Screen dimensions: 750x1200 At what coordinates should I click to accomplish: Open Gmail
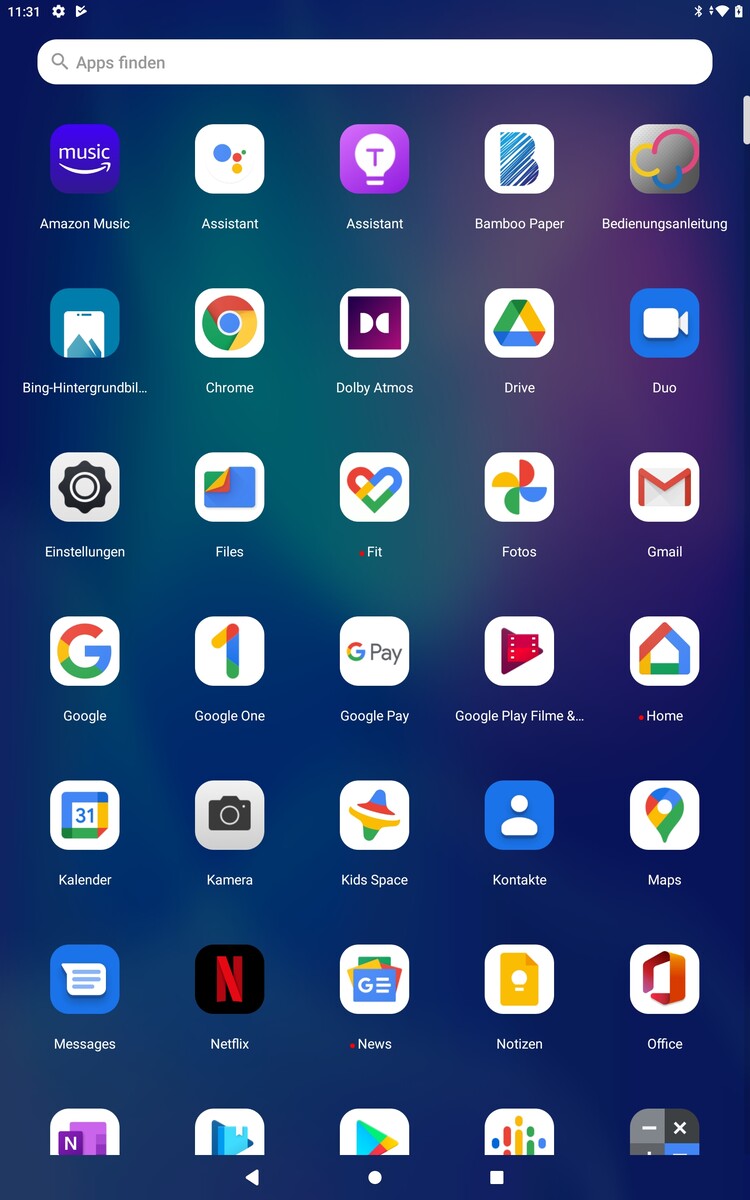tap(664, 487)
